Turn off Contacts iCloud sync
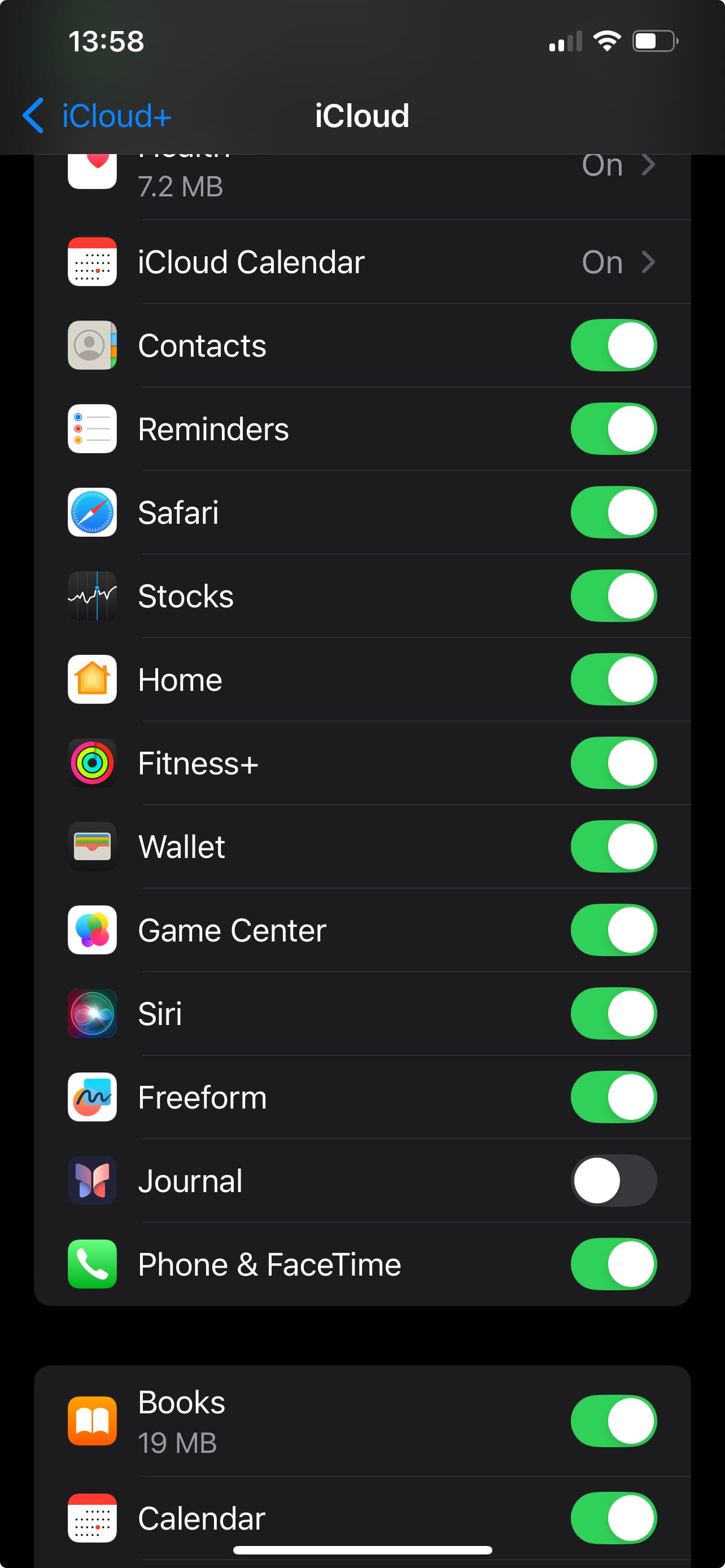This screenshot has height=1568, width=725. pyautogui.click(x=613, y=346)
